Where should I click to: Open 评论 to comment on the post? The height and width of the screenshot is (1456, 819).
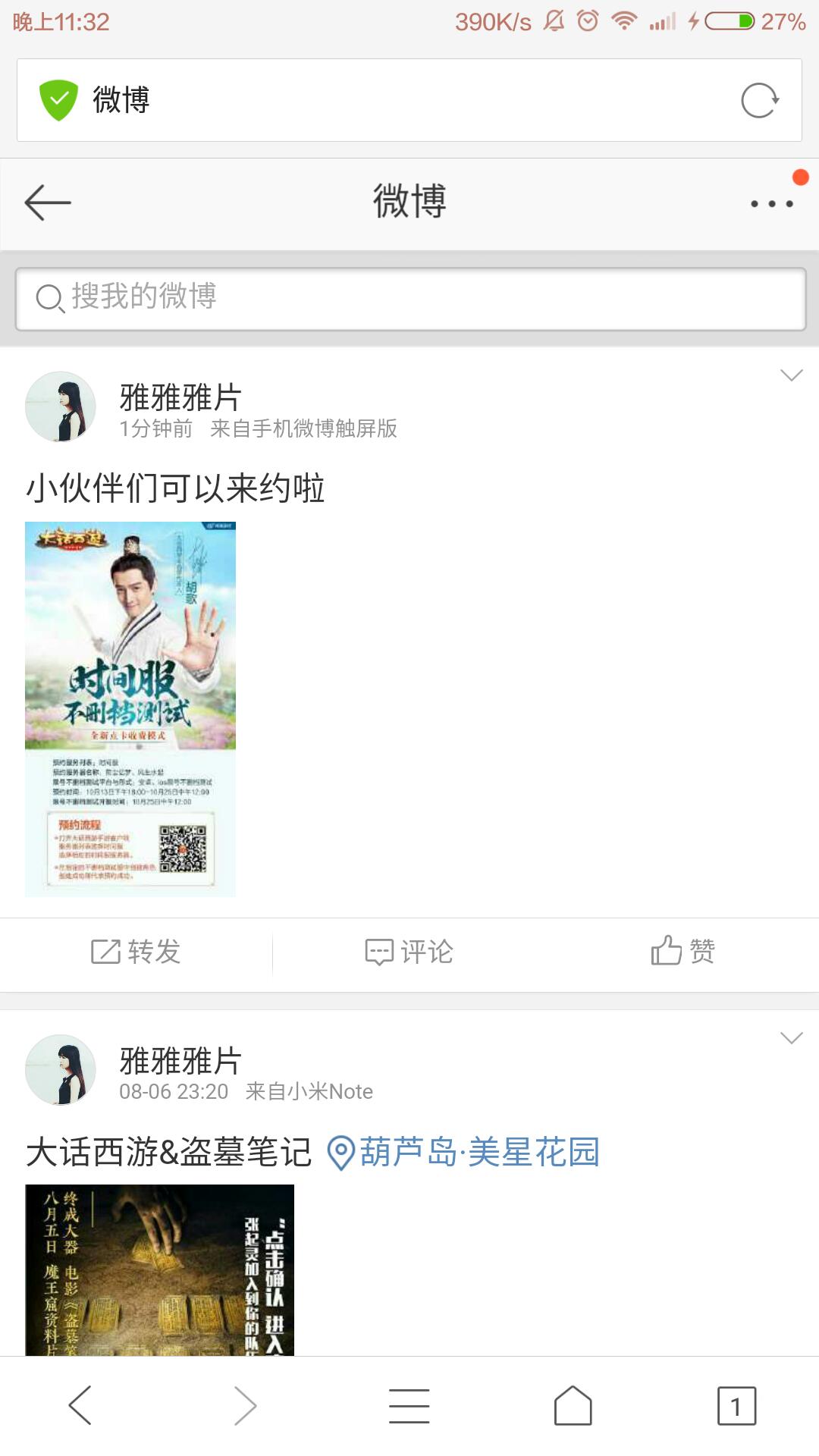coord(409,952)
